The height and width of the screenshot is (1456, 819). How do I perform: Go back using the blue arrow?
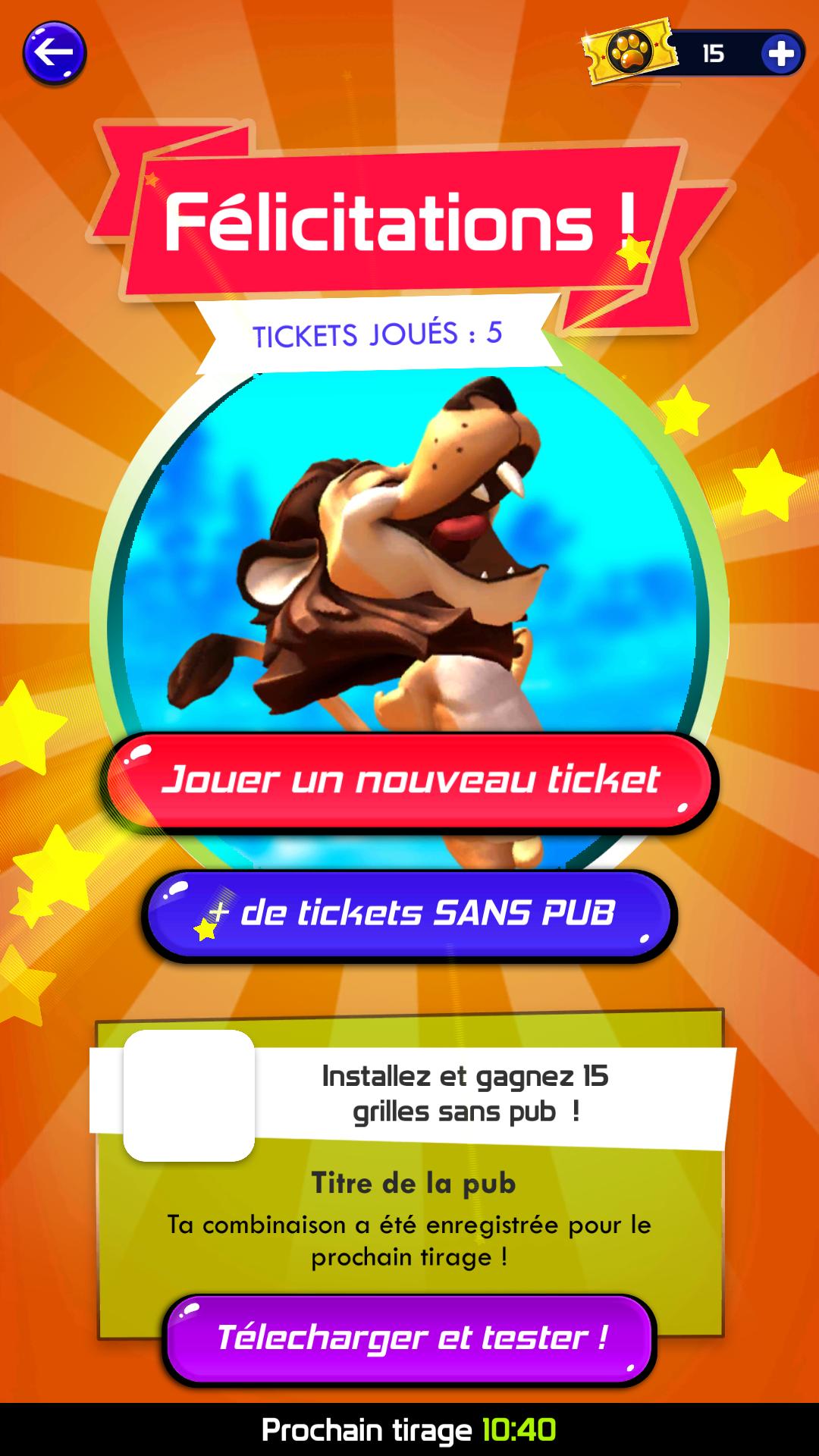pyautogui.click(x=54, y=53)
